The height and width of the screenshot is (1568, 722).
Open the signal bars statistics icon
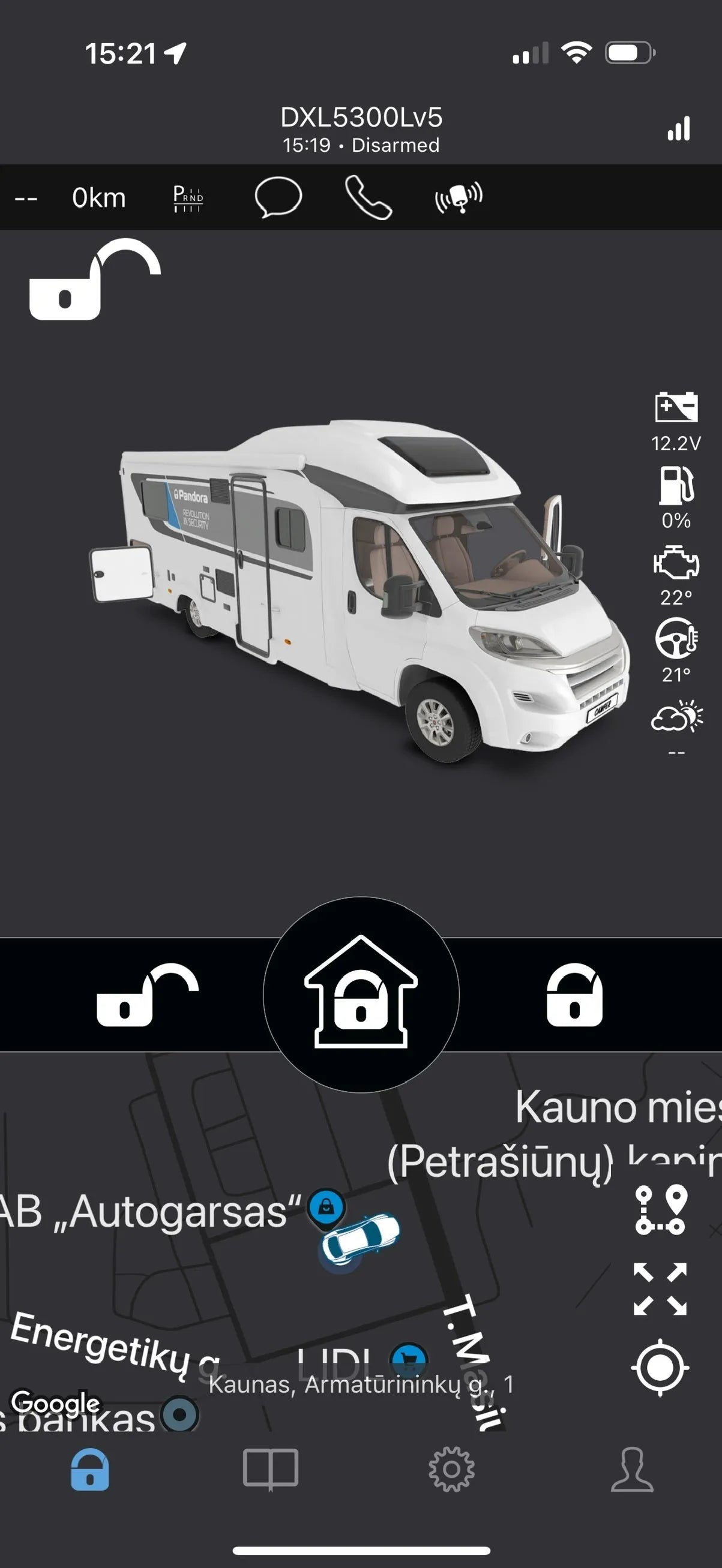(x=678, y=129)
